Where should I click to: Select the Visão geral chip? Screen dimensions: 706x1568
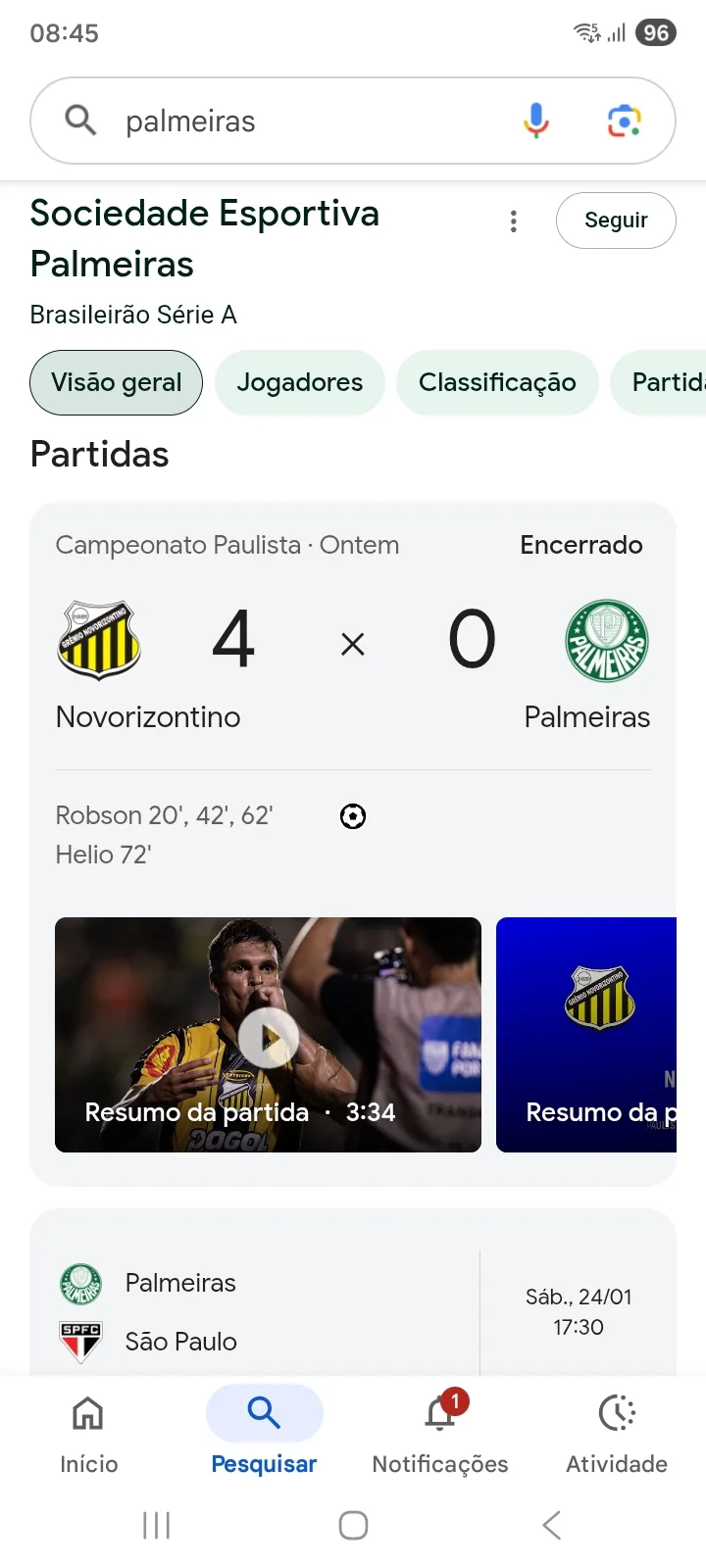pos(116,383)
